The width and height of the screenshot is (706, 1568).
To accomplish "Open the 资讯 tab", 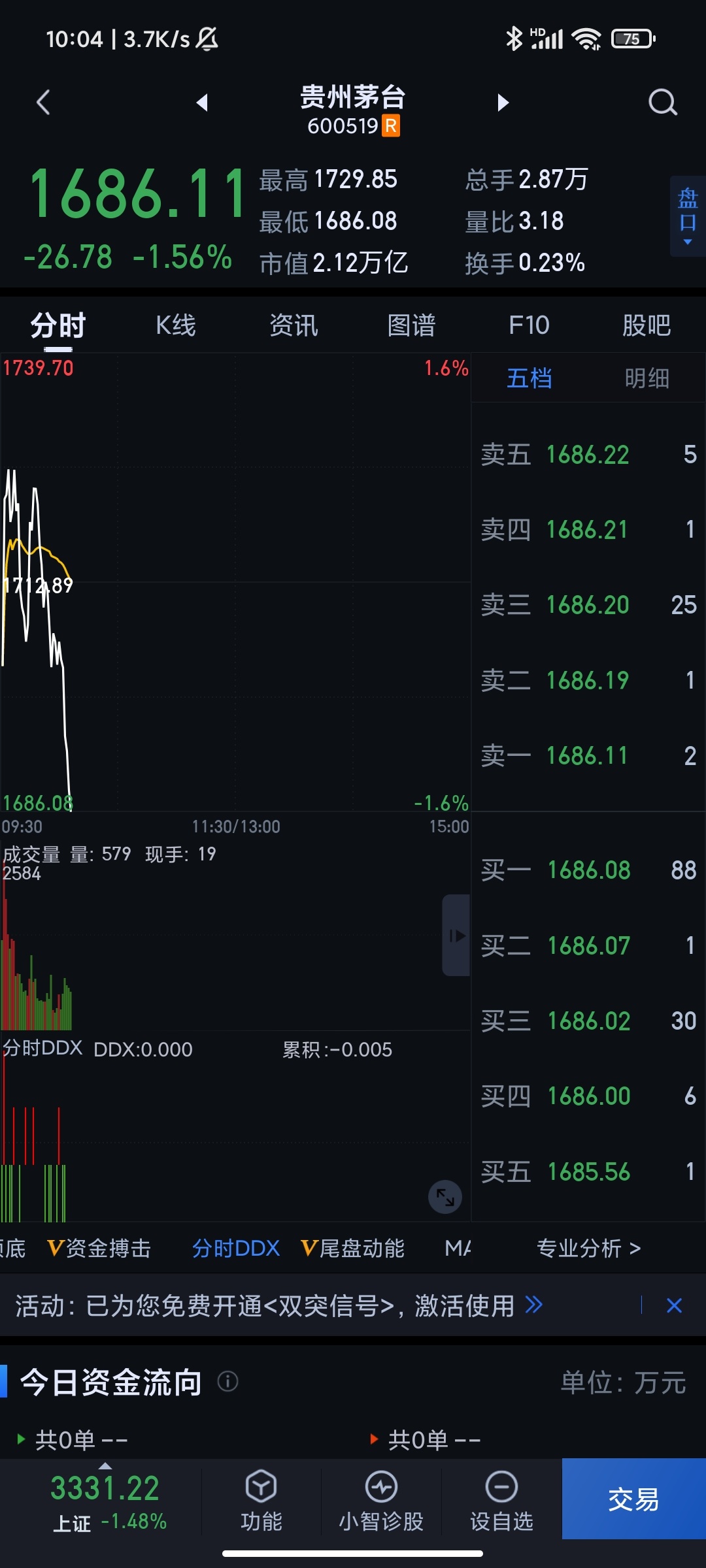I will (x=294, y=325).
